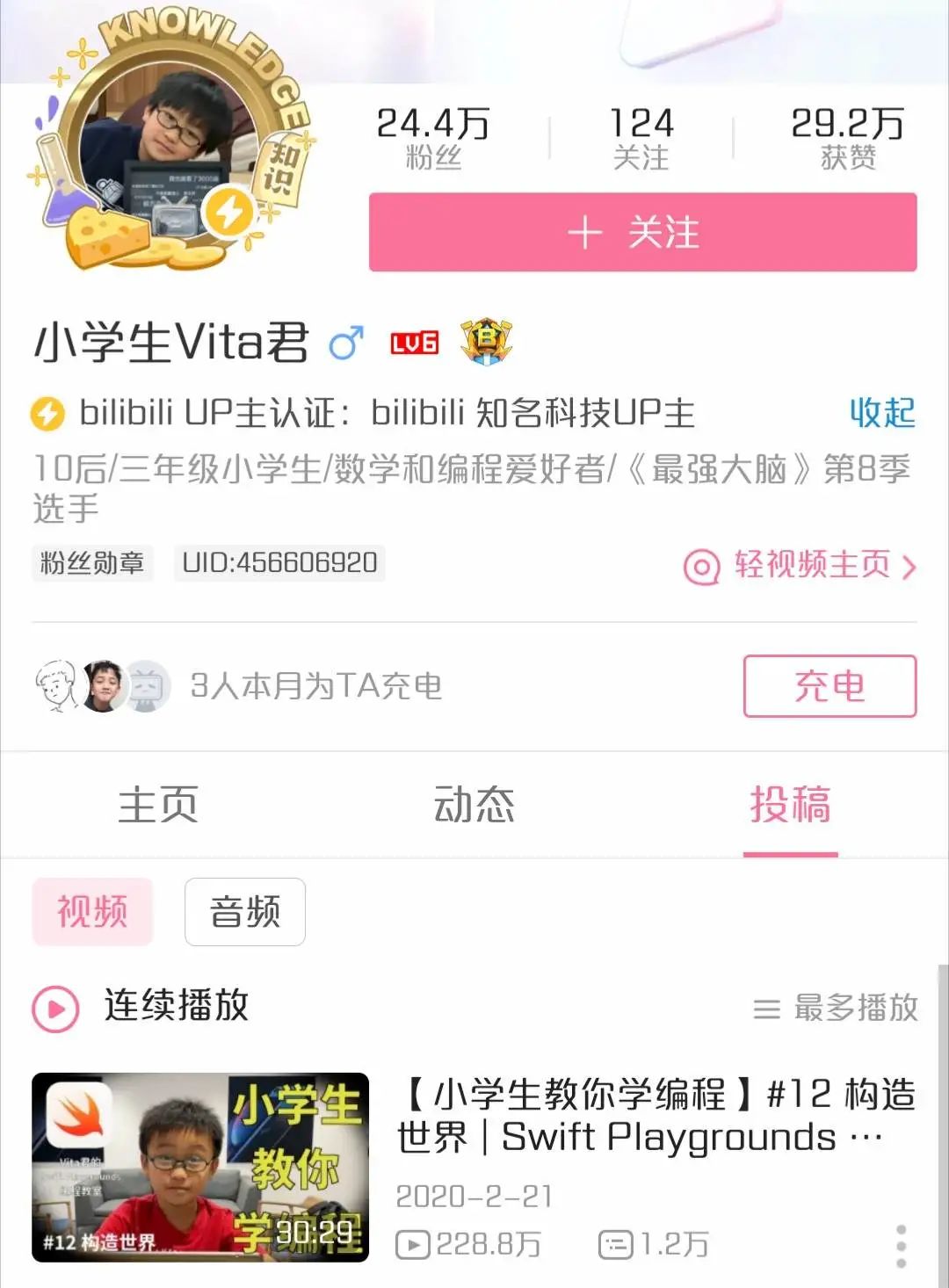The image size is (949, 1288).
Task: Start 连续播放 continuous playback
Action: click(141, 1006)
